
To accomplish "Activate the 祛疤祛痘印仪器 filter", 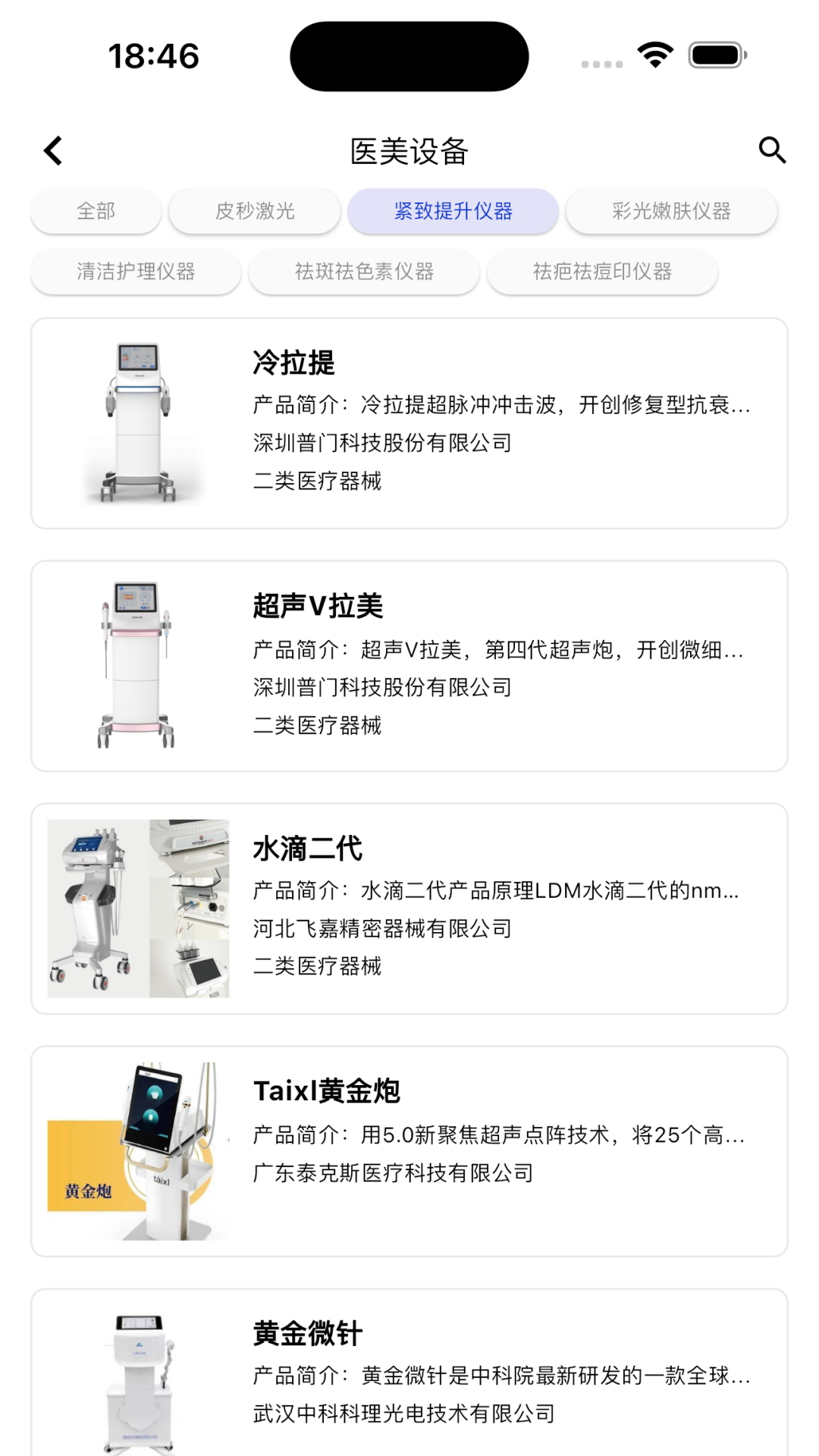I will click(604, 271).
